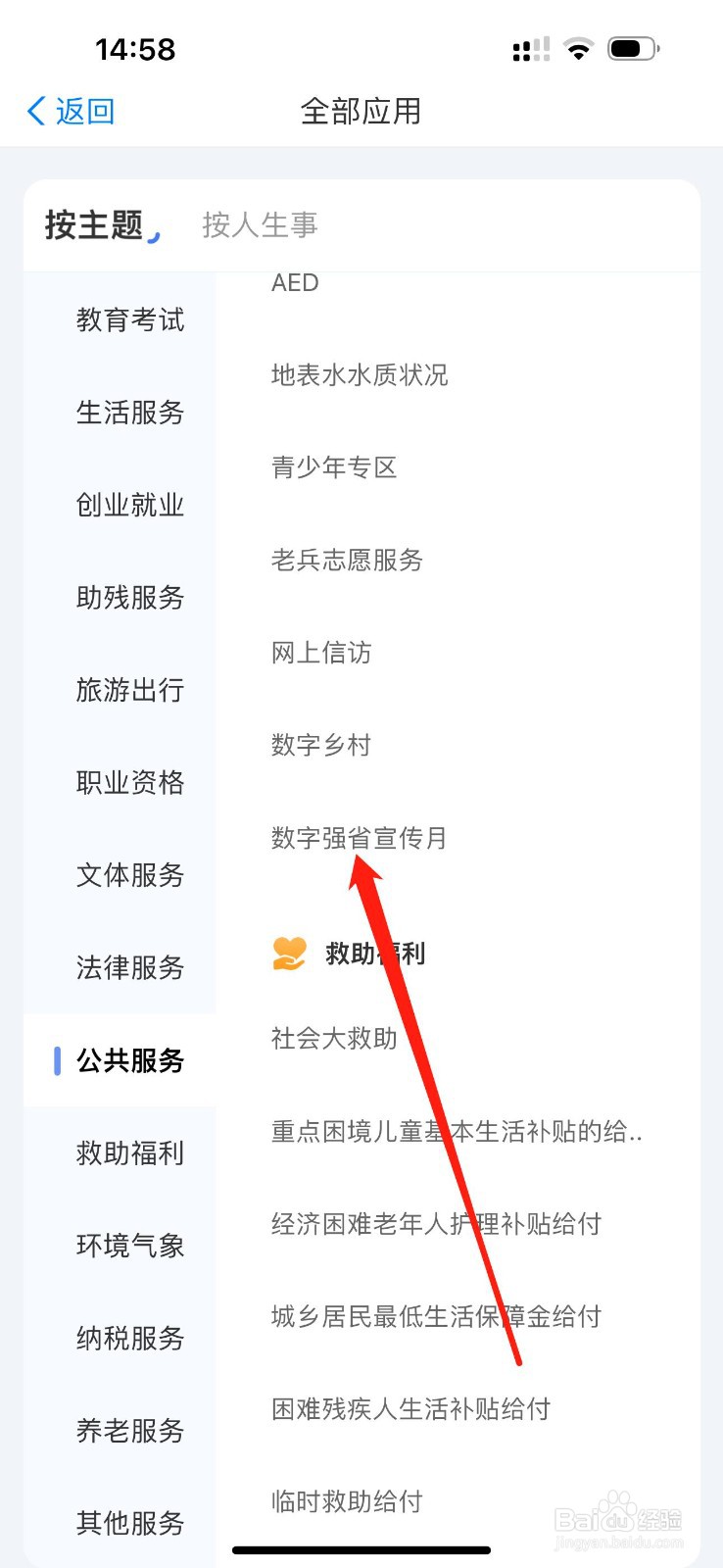Tap the Wi-Fi icon in the status bar
The height and width of the screenshot is (1568, 723).
pos(578,47)
